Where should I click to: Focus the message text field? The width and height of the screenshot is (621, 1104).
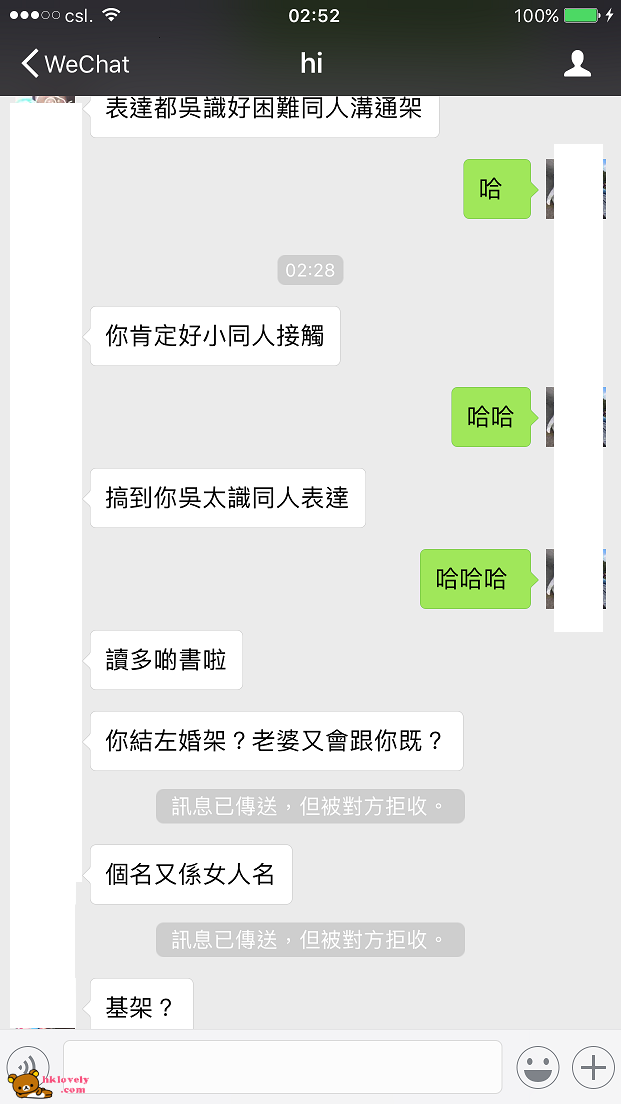coord(282,1067)
